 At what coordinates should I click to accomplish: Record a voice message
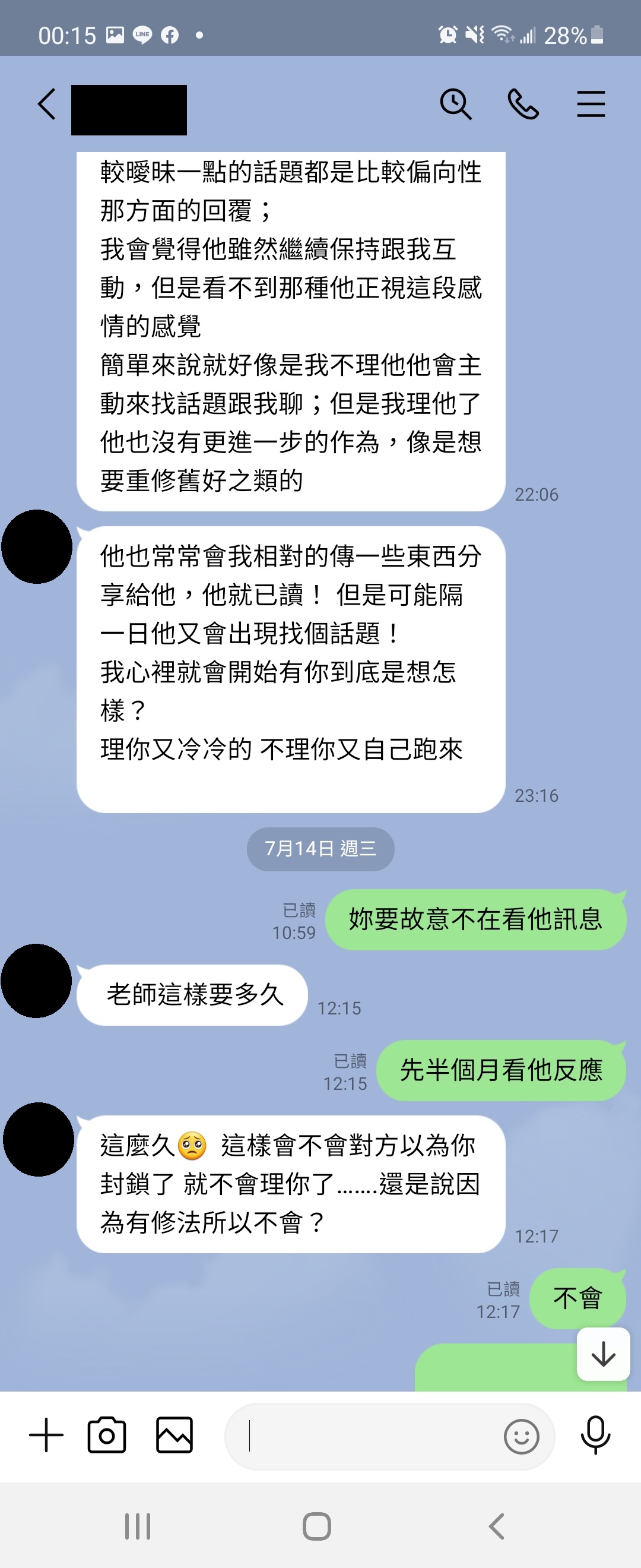click(x=595, y=1436)
